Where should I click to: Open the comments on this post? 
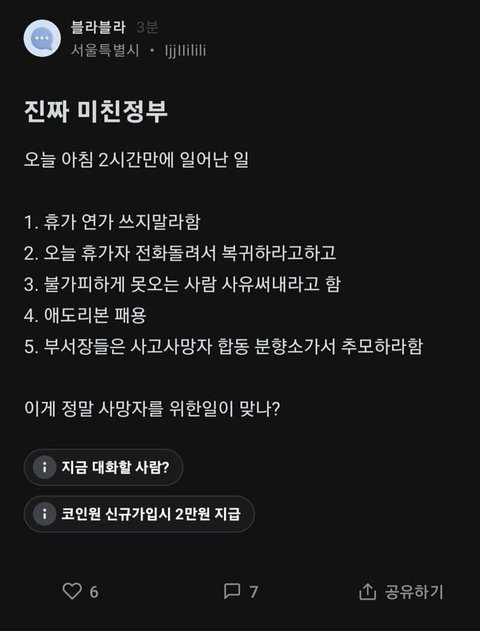pos(232,592)
